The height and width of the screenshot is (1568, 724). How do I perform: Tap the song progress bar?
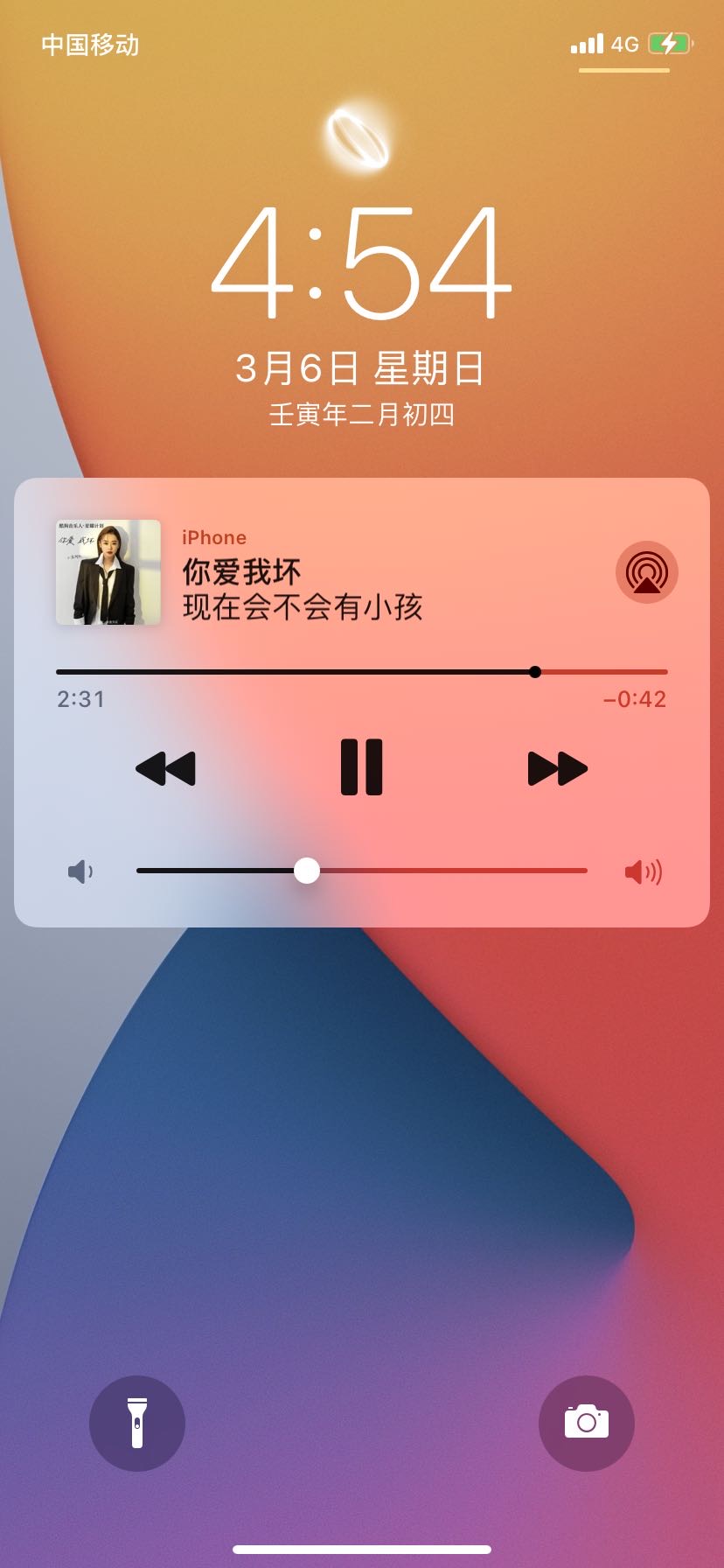pos(361,672)
